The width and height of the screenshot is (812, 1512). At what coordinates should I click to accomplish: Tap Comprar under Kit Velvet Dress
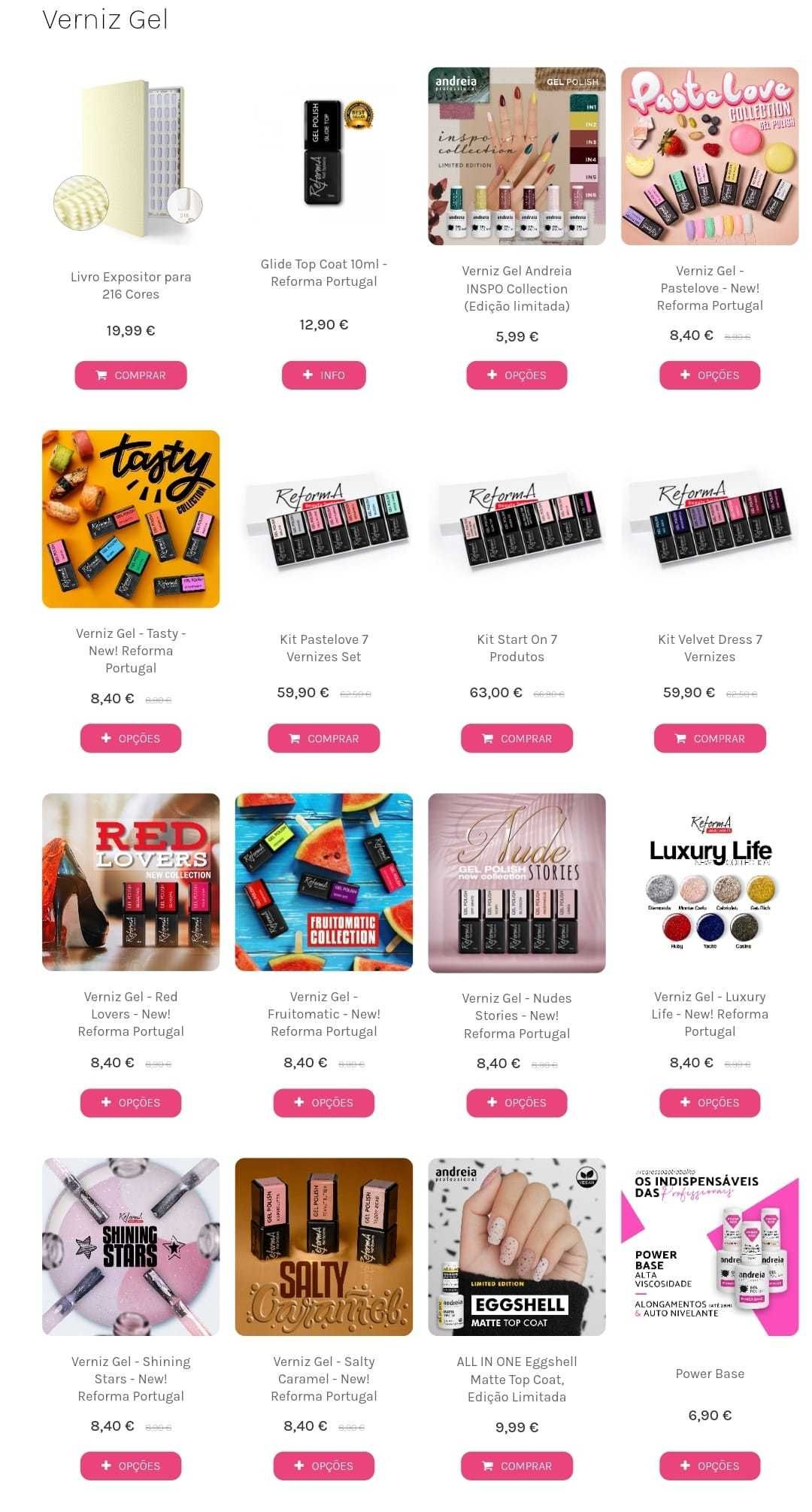pyautogui.click(x=709, y=739)
